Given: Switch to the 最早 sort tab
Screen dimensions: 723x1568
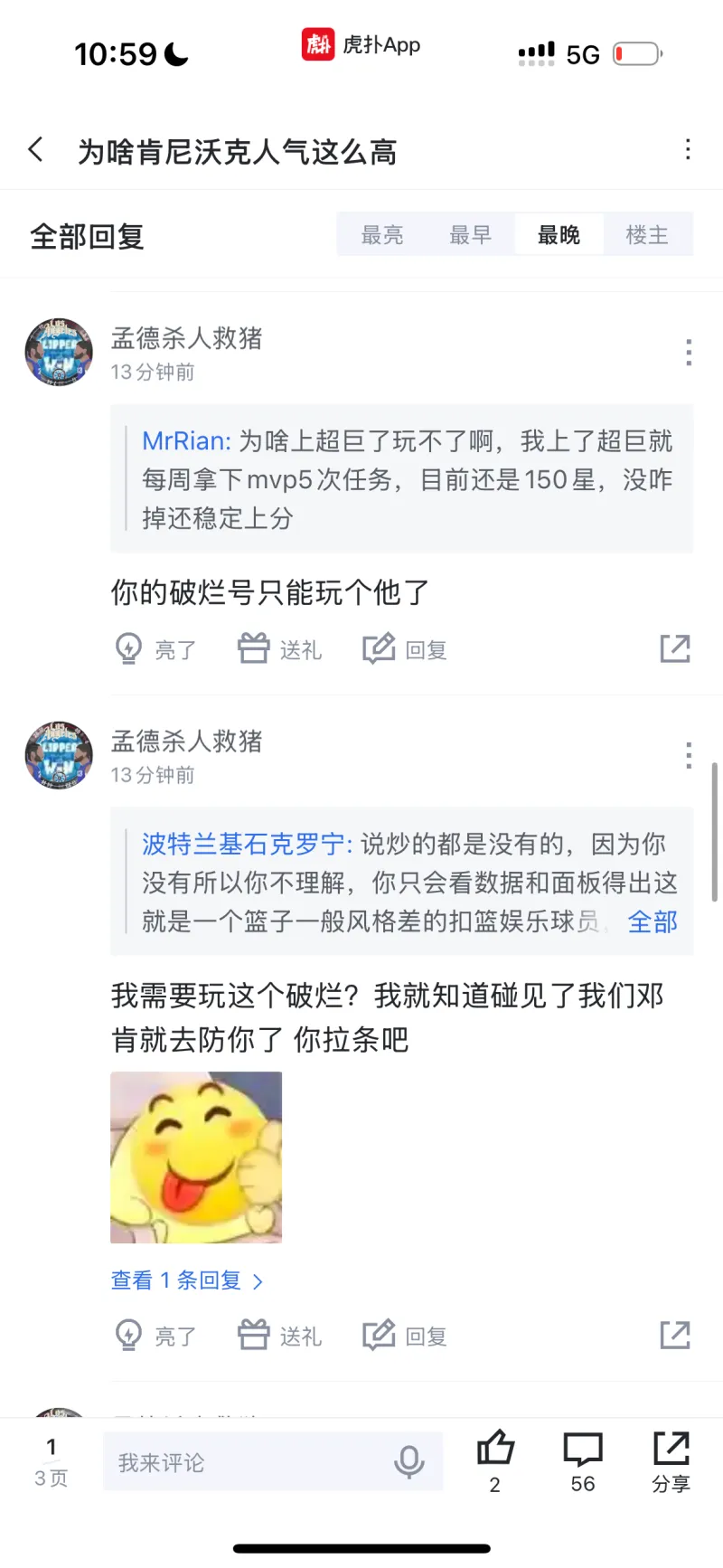Looking at the screenshot, I should [470, 235].
